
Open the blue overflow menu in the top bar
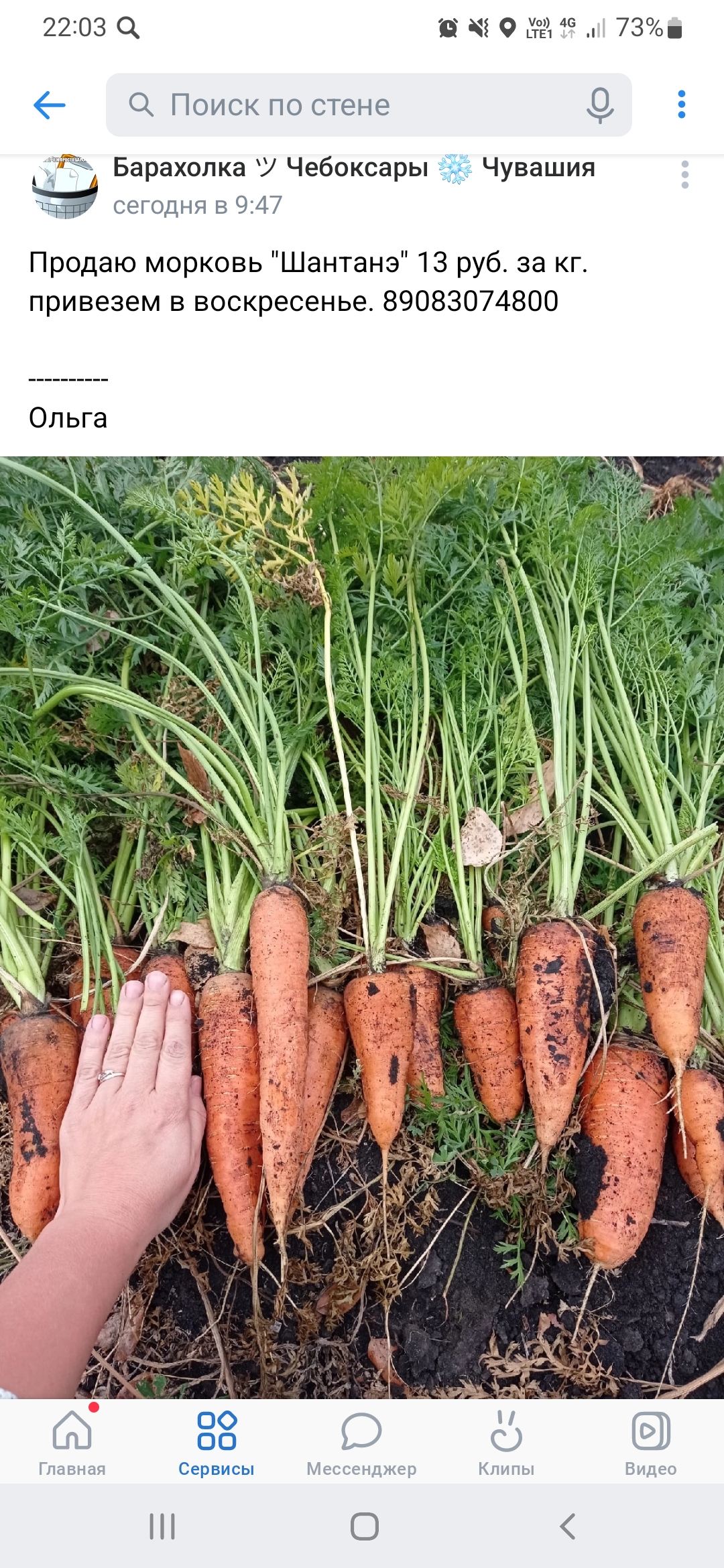click(x=682, y=105)
